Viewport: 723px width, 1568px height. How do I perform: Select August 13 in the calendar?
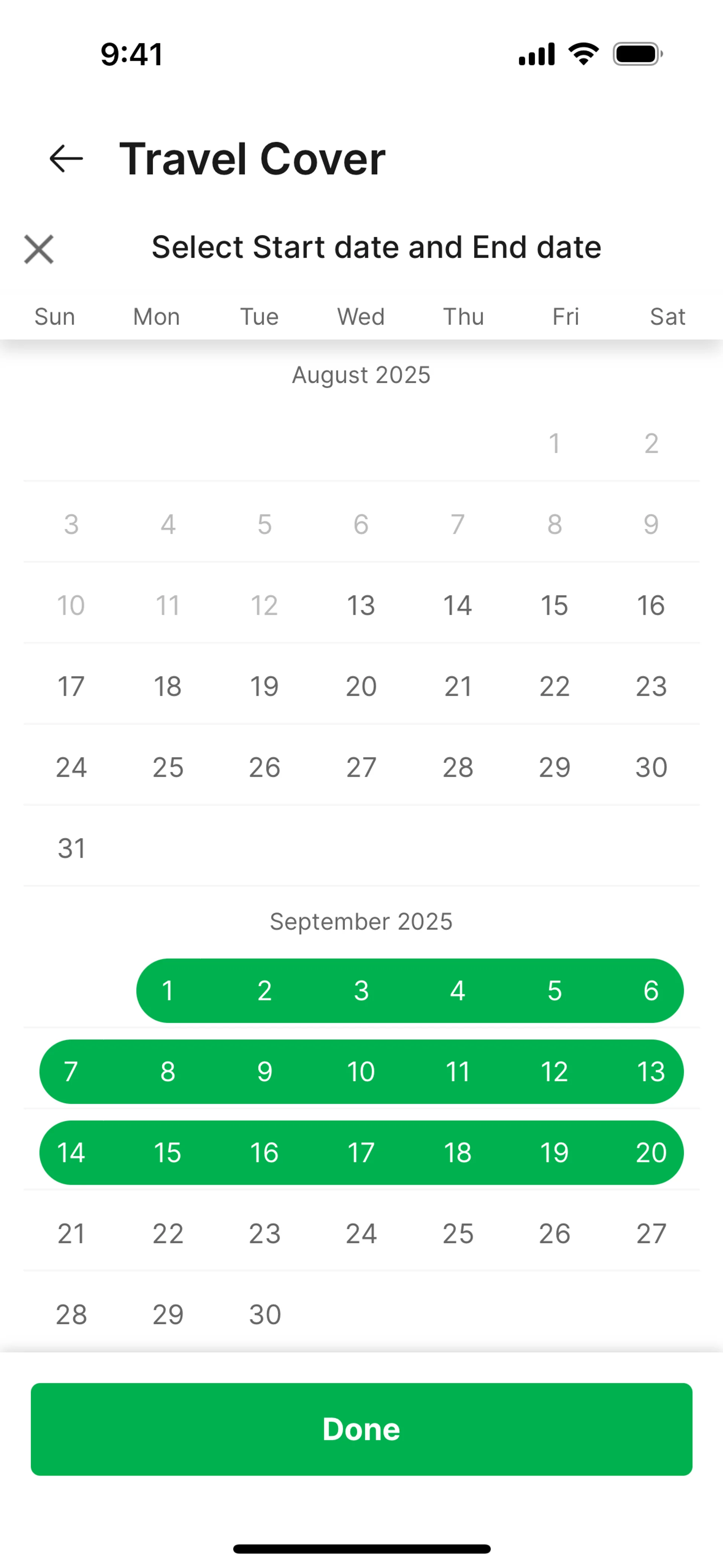tap(361, 605)
